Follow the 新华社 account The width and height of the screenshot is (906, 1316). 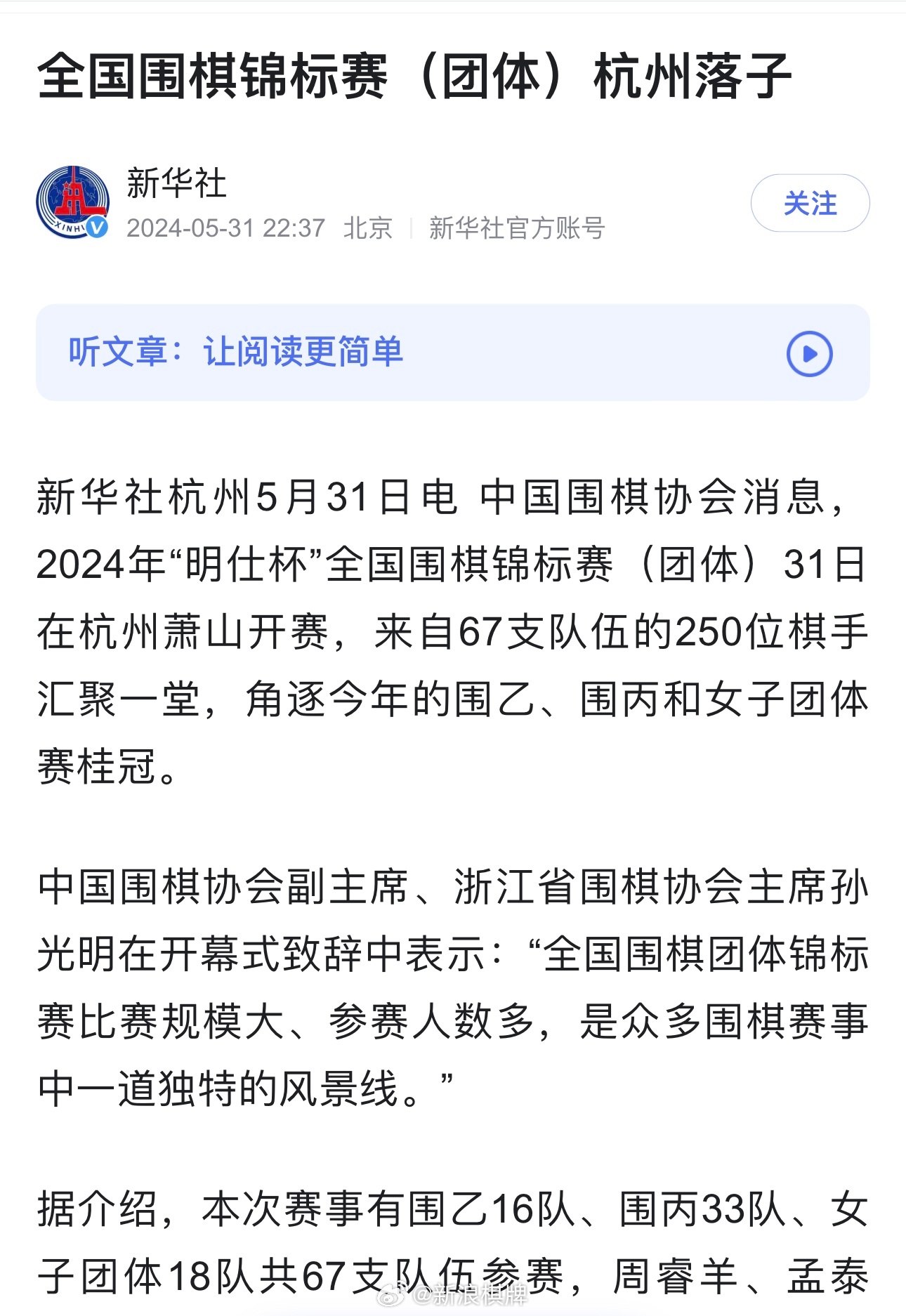click(810, 204)
